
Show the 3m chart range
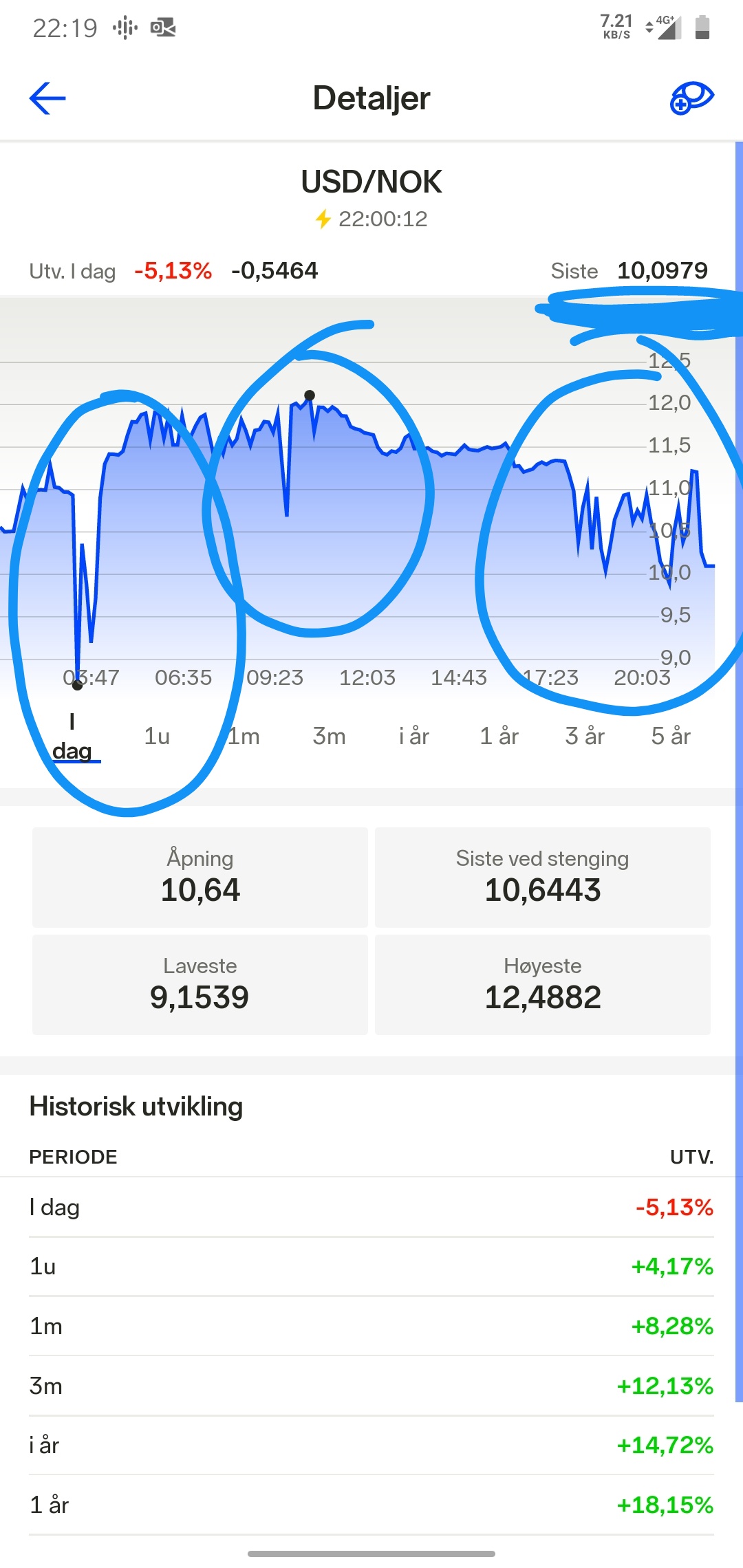329,737
